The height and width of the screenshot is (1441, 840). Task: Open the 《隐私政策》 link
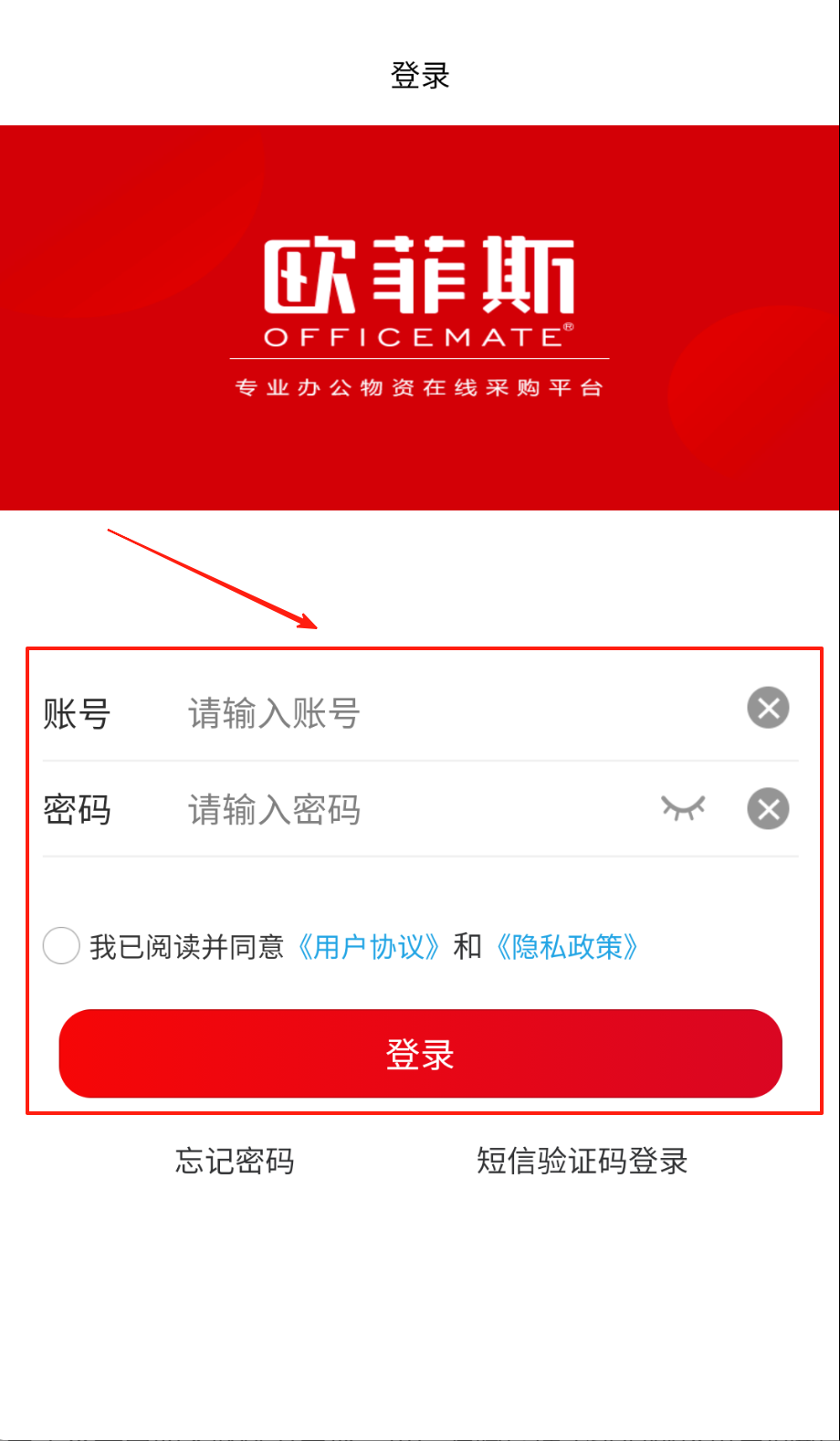coord(566,947)
